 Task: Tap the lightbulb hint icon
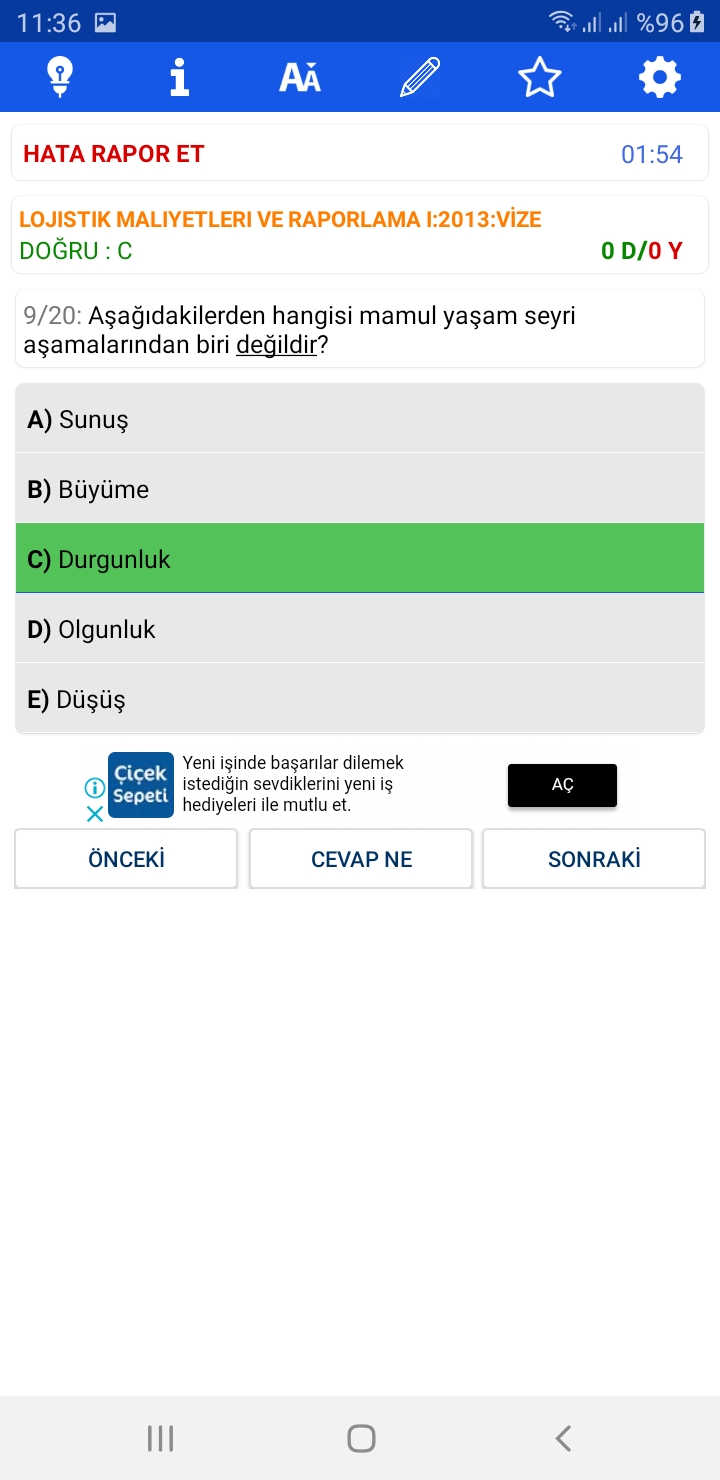60,77
